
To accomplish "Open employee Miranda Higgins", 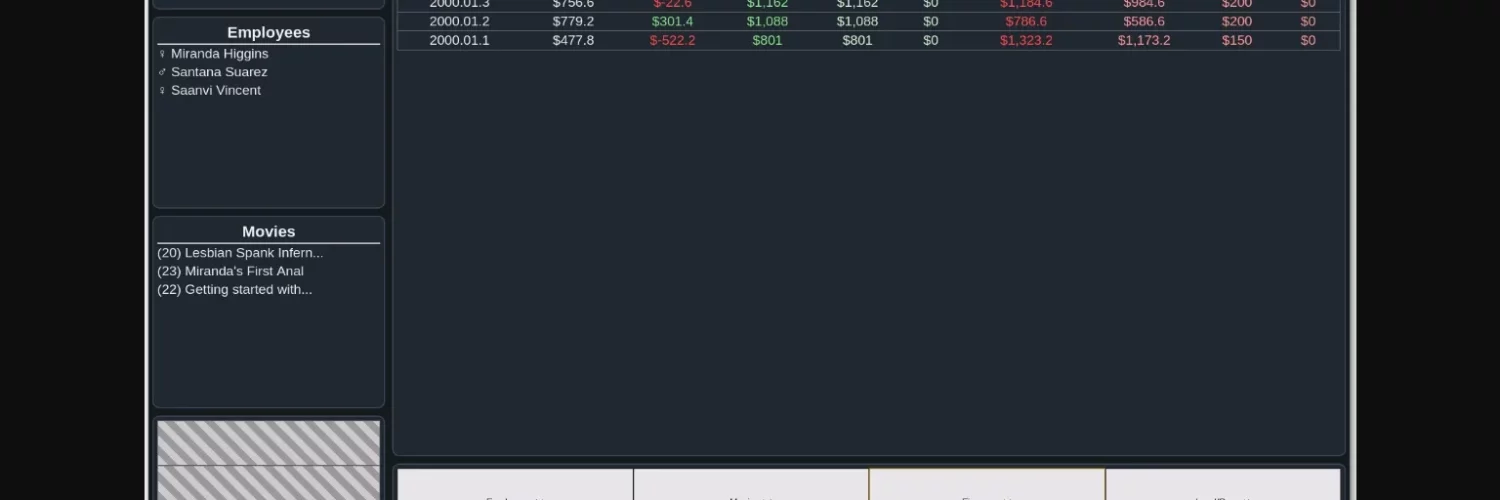I will tap(219, 54).
